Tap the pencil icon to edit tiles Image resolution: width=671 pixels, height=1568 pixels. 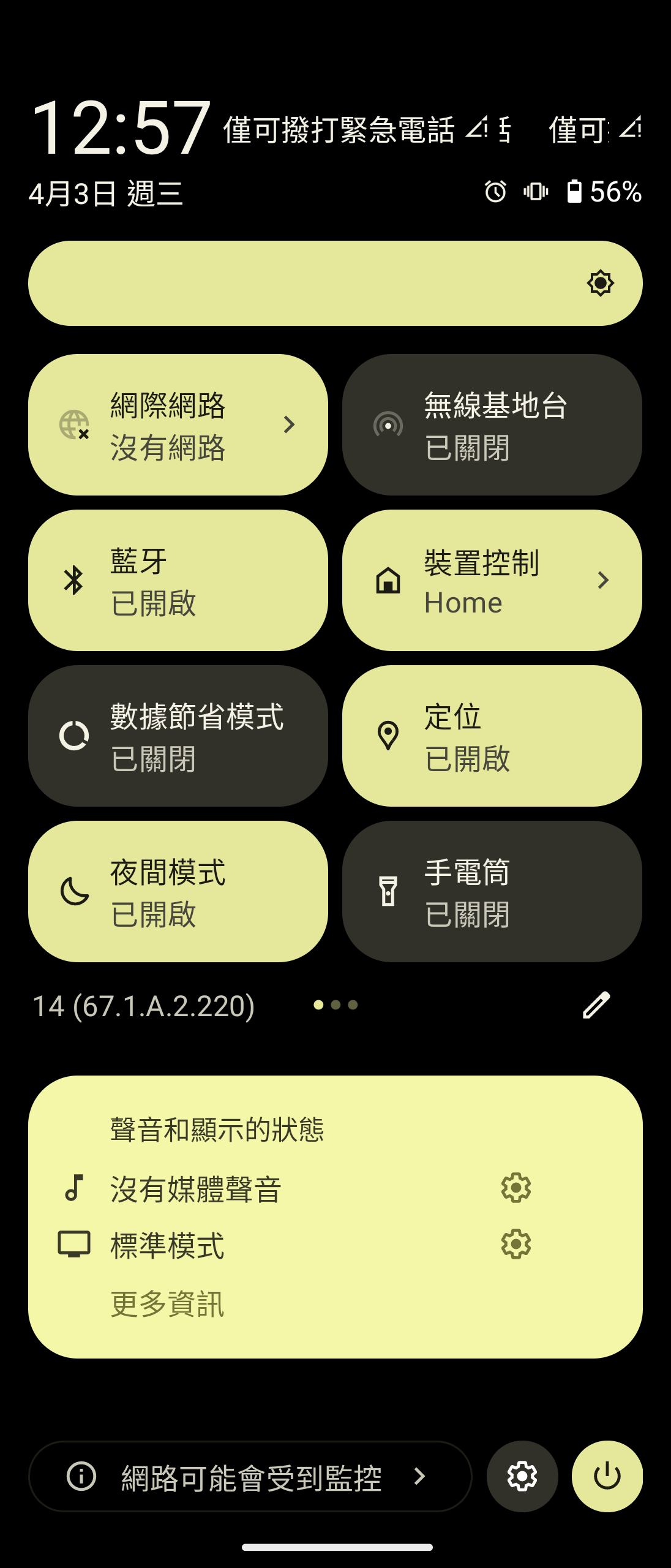pos(596,1005)
